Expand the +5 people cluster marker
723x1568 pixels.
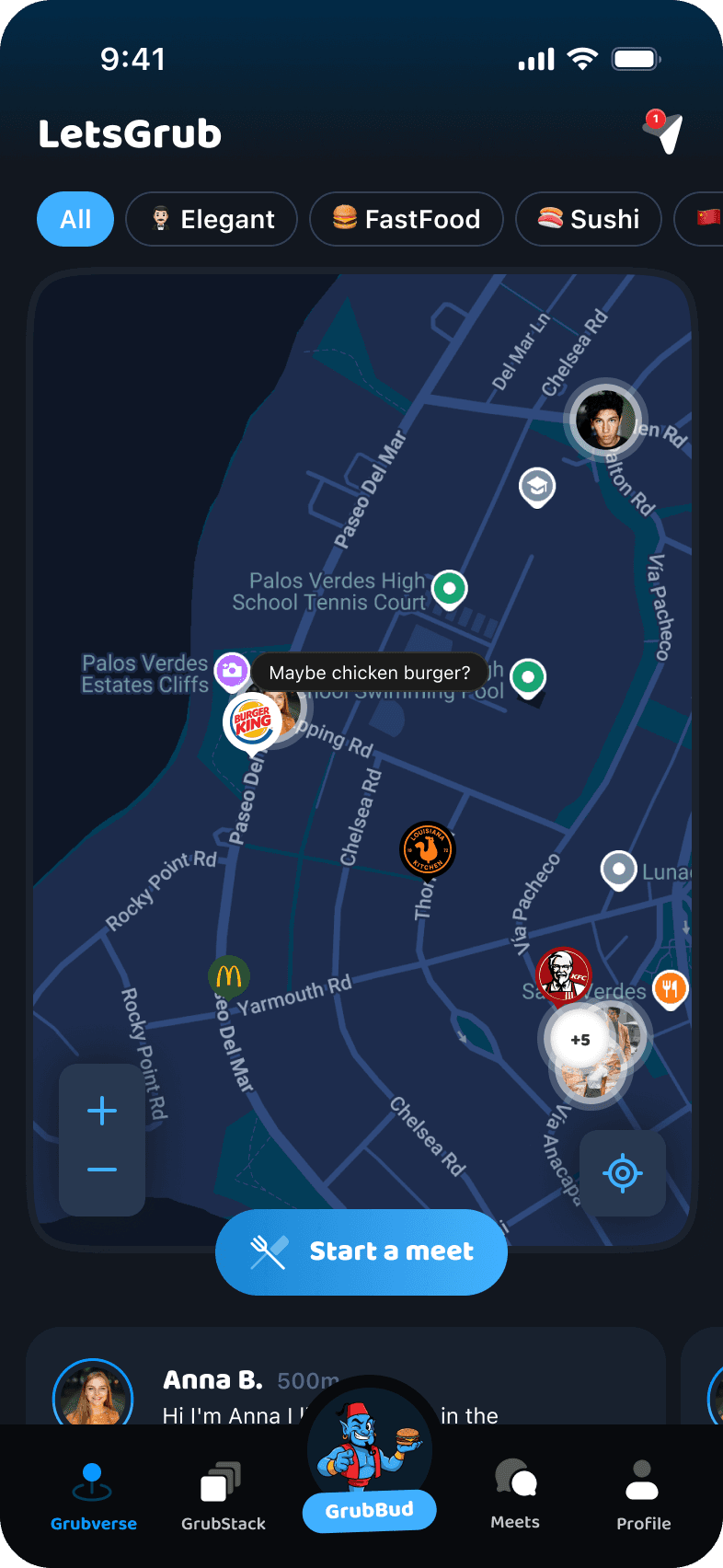(580, 1039)
